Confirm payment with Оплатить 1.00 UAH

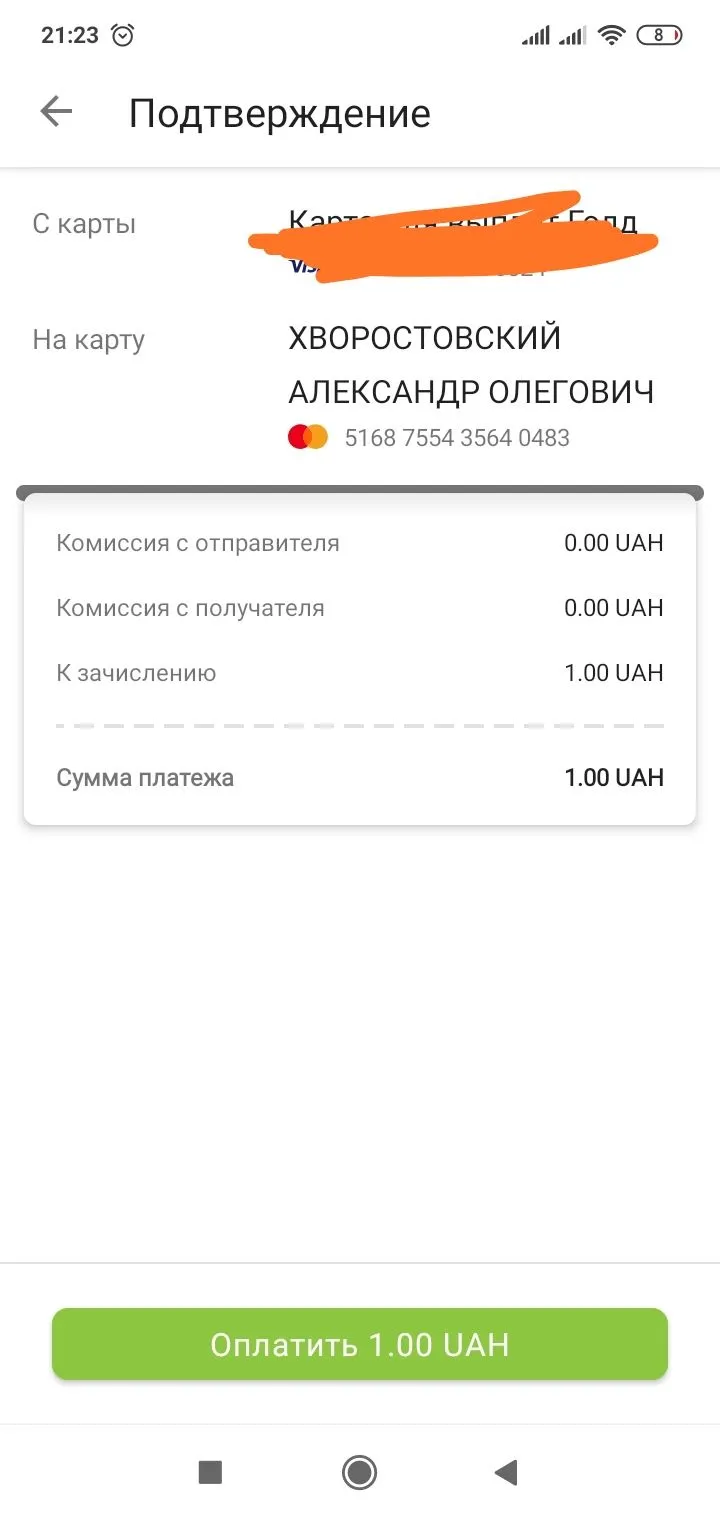coord(359,1344)
